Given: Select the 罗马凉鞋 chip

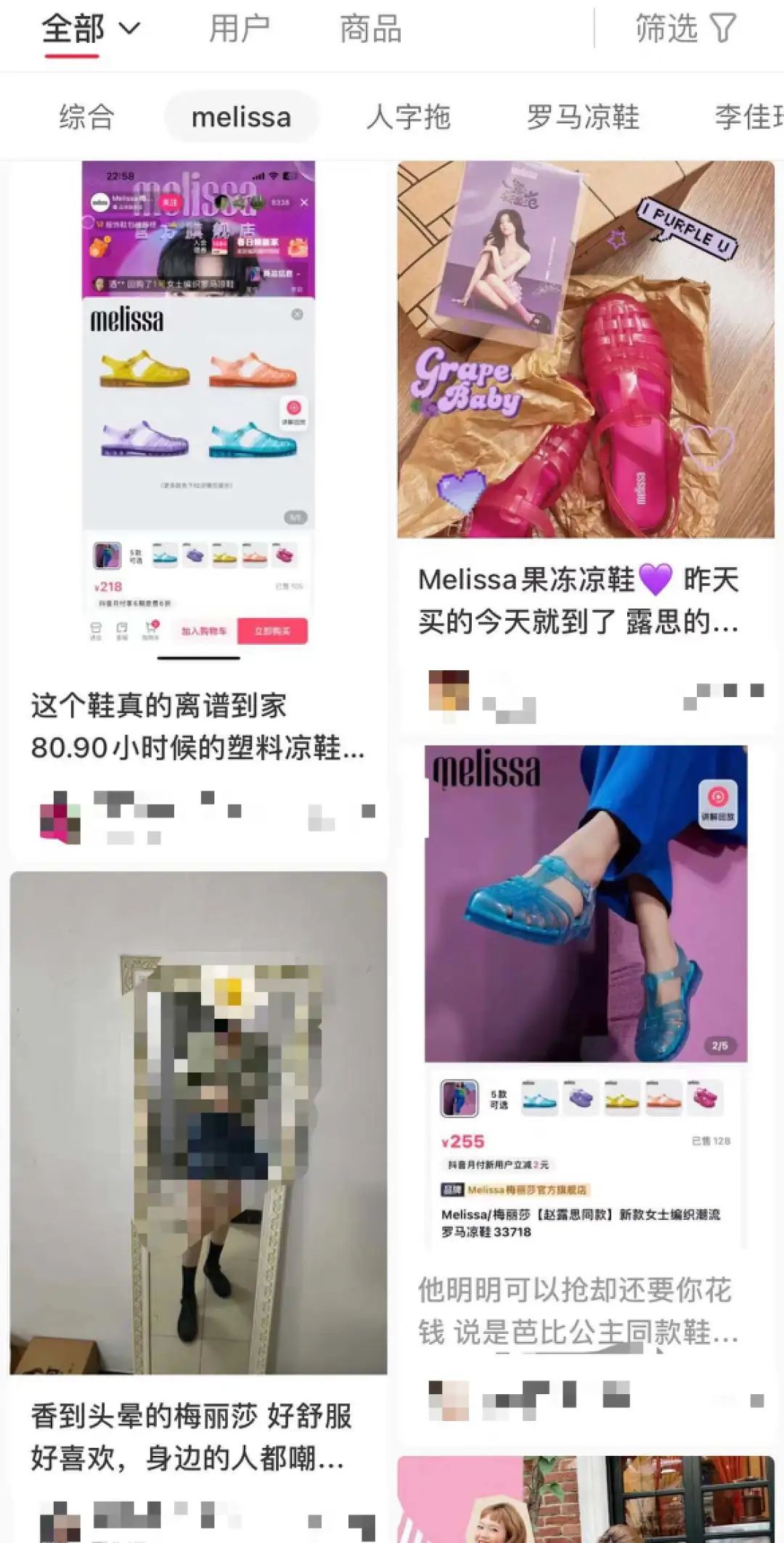Looking at the screenshot, I should [x=583, y=117].
